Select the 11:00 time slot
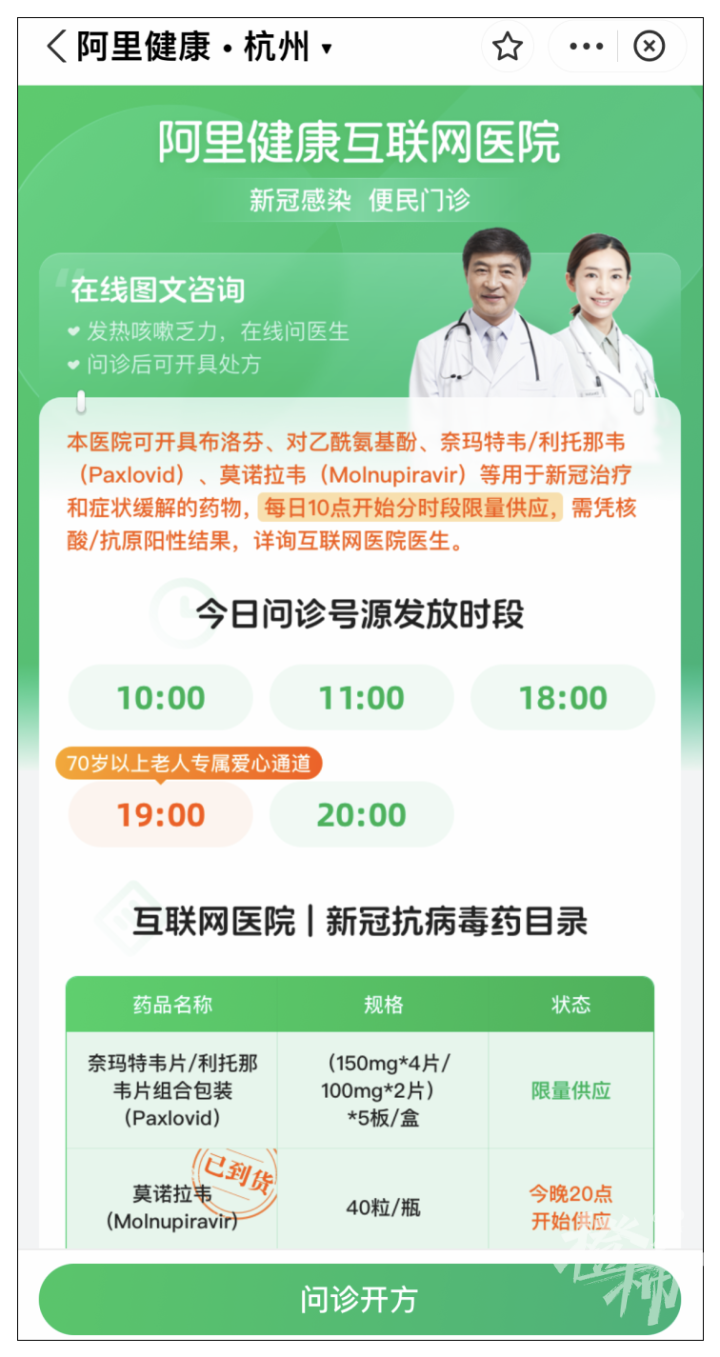This screenshot has width=720, height=1357. point(361,698)
